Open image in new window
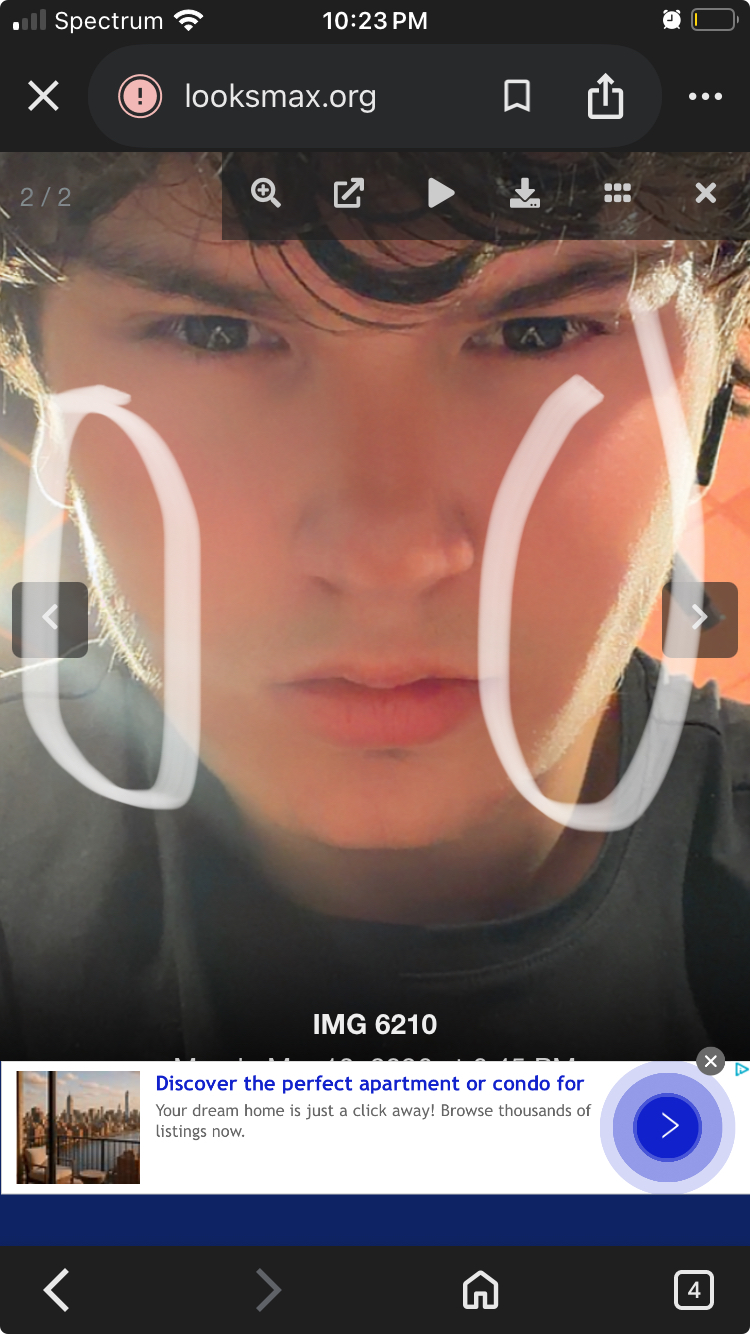 [x=348, y=193]
